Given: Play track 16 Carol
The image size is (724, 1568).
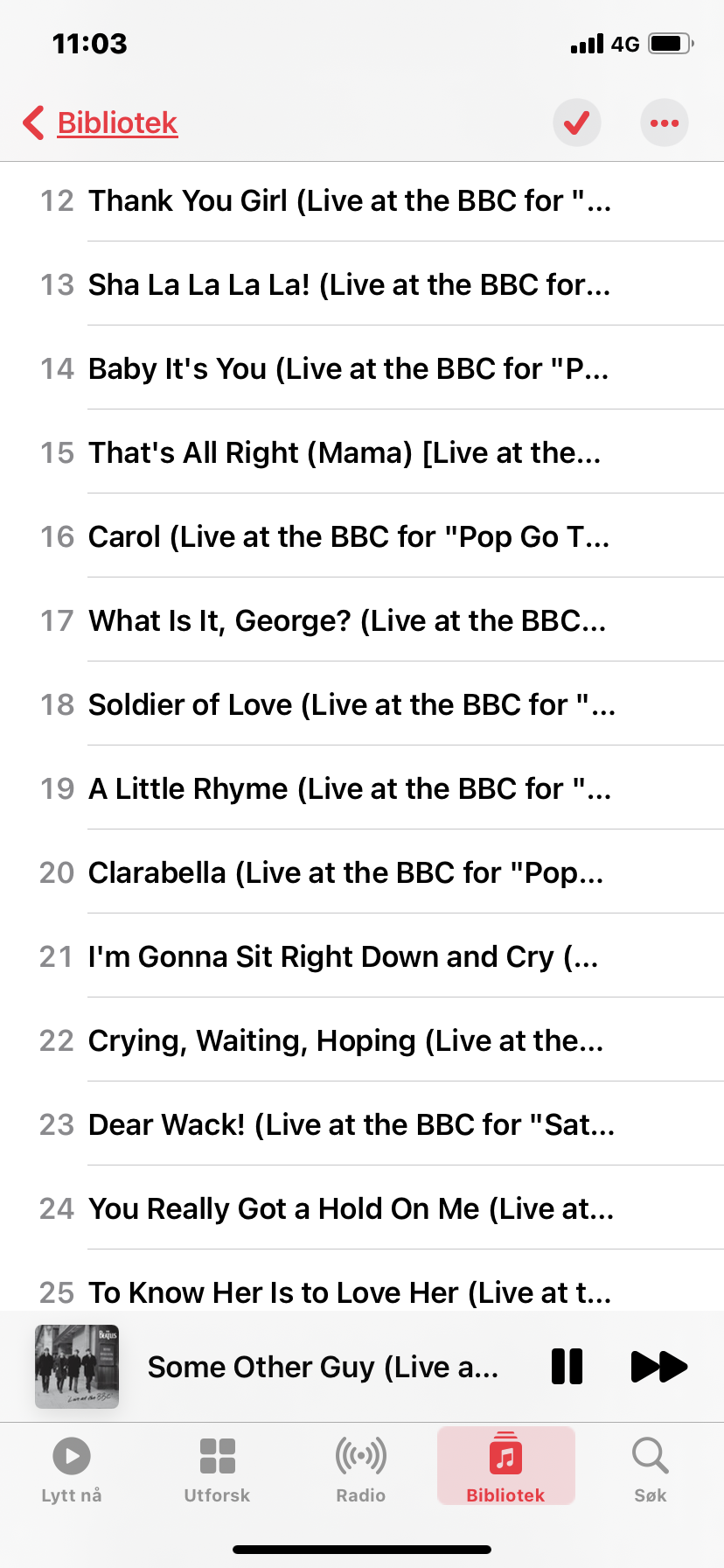Looking at the screenshot, I should click(x=362, y=536).
